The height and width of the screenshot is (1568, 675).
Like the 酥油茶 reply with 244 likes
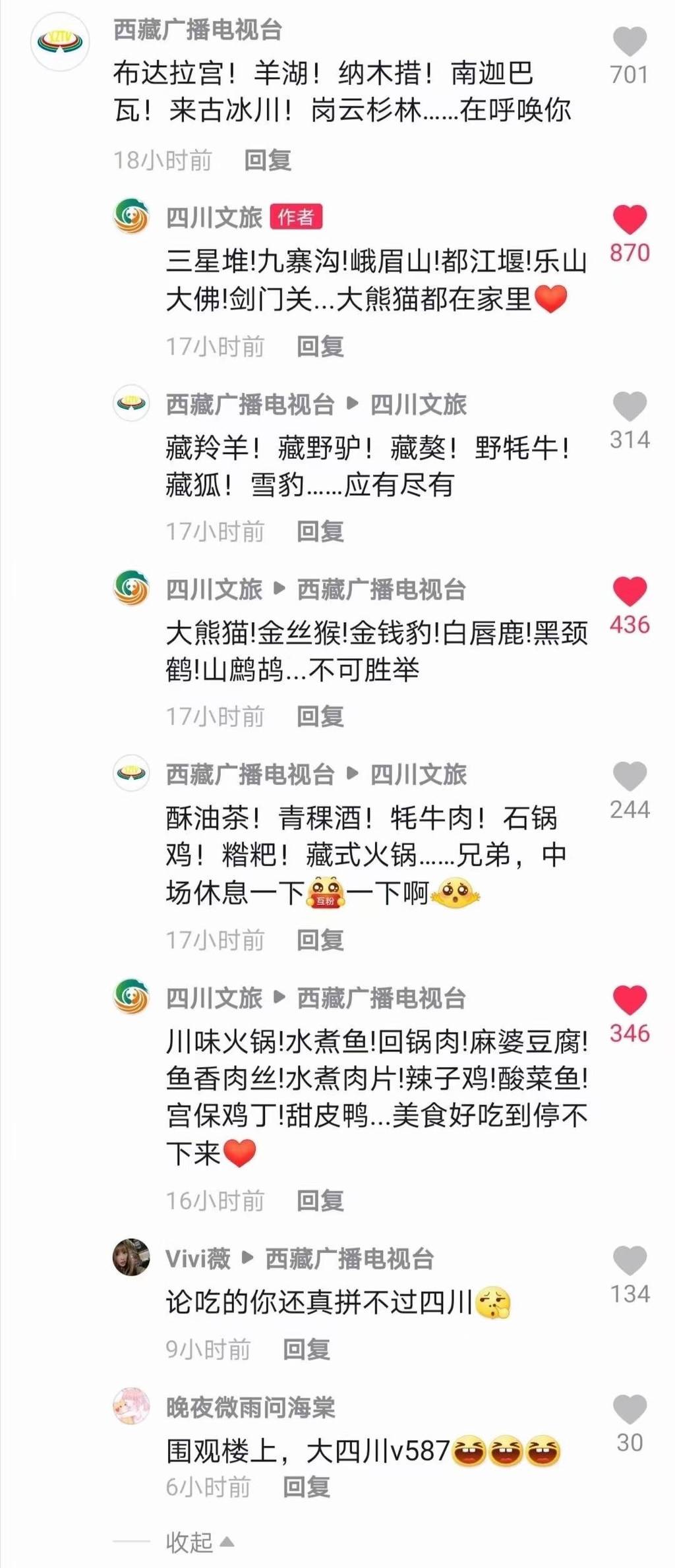[x=630, y=776]
